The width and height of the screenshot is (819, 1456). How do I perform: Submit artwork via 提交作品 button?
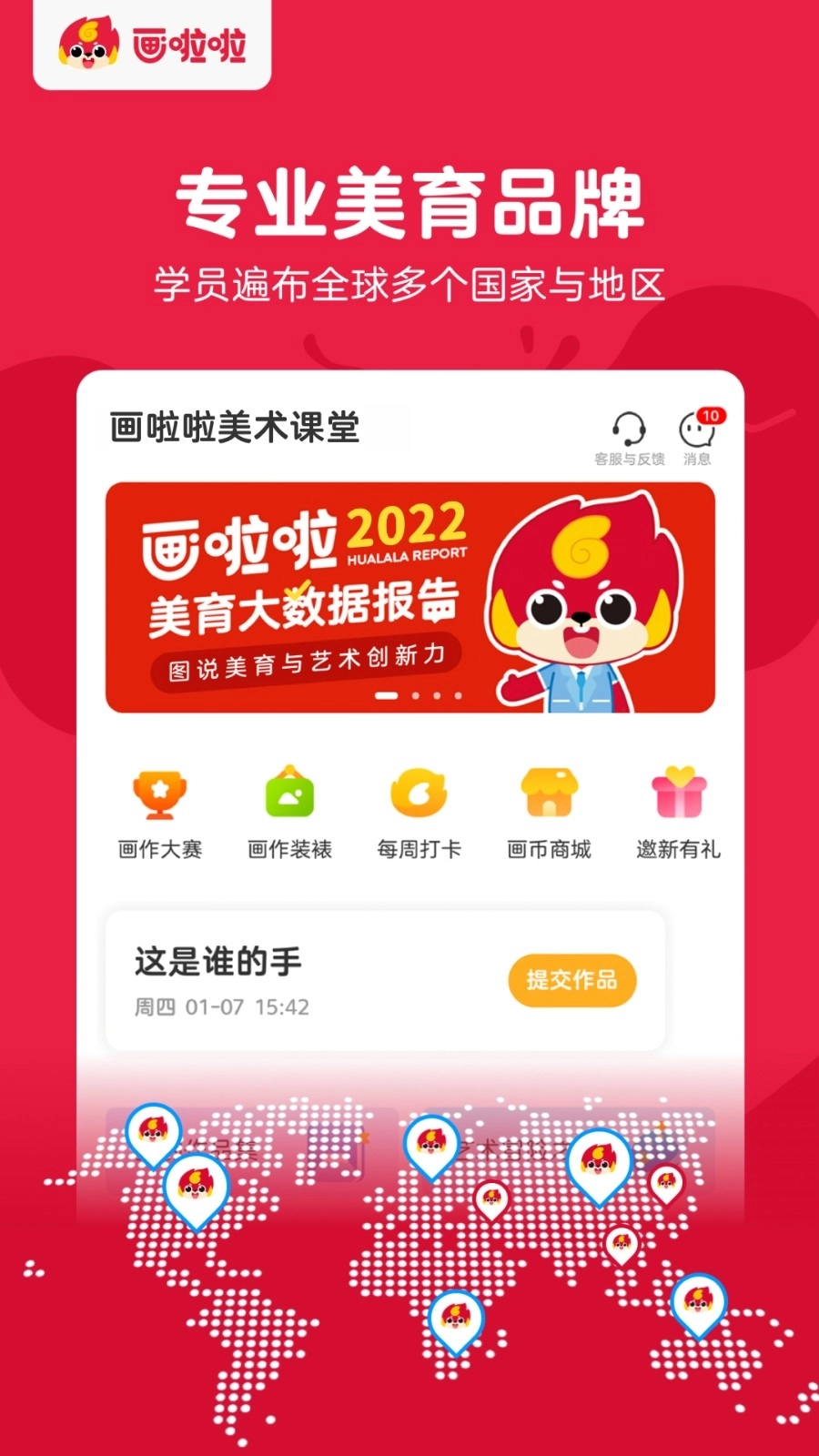pos(571,981)
